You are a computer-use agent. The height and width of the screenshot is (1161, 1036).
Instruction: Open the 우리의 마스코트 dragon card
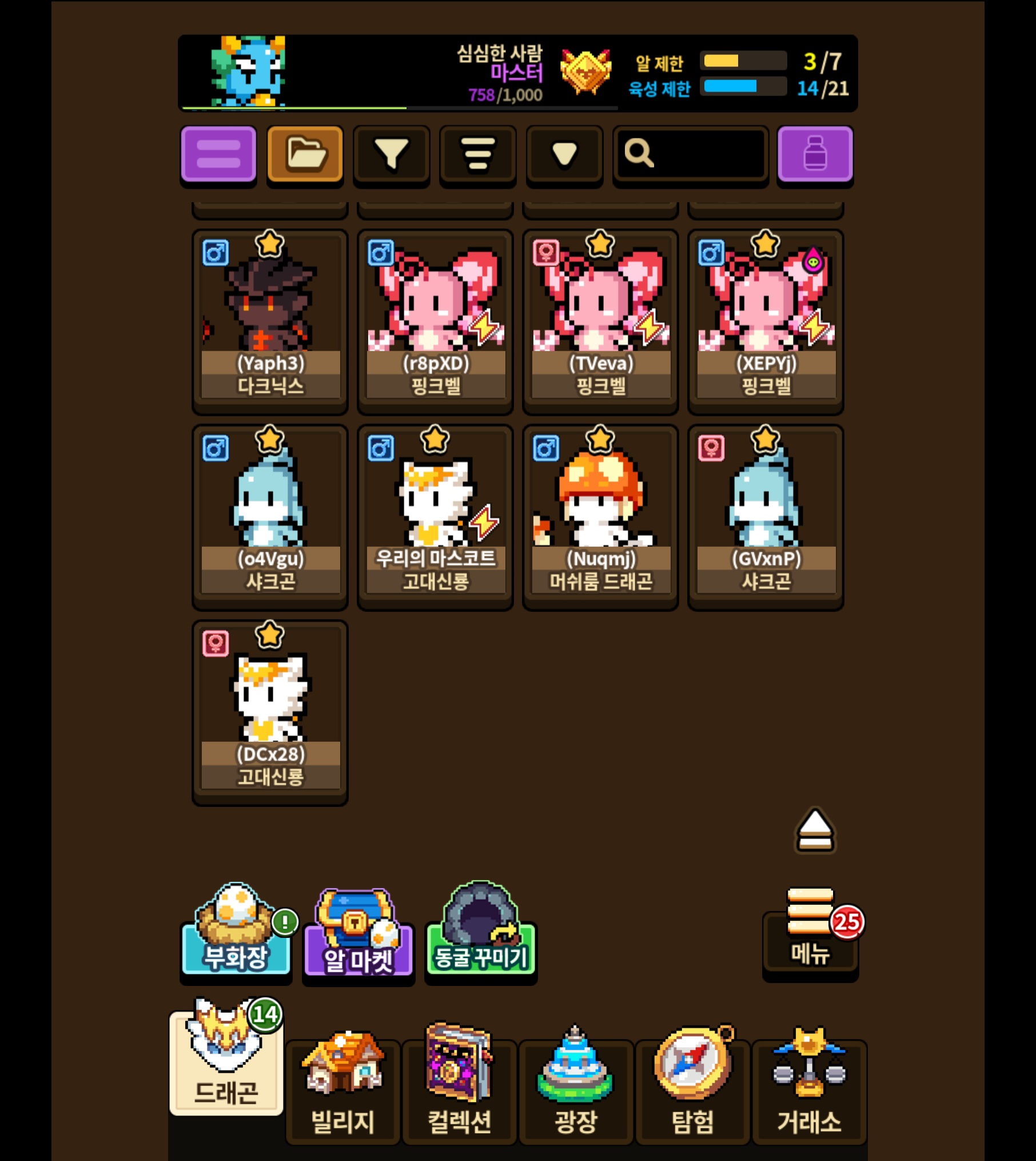[435, 516]
